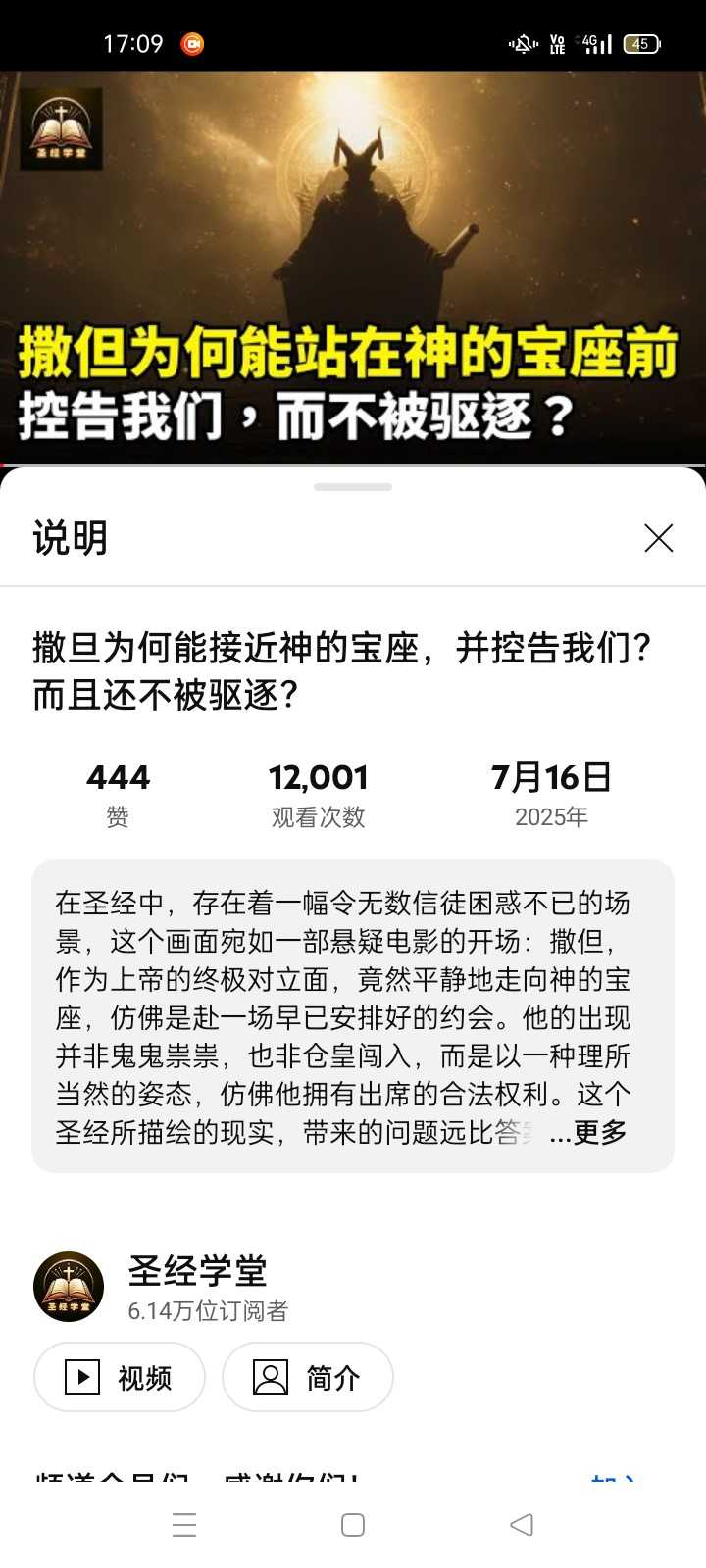Viewport: 706px width, 1568px height.
Task: Tap the 视频 button
Action: [120, 1378]
